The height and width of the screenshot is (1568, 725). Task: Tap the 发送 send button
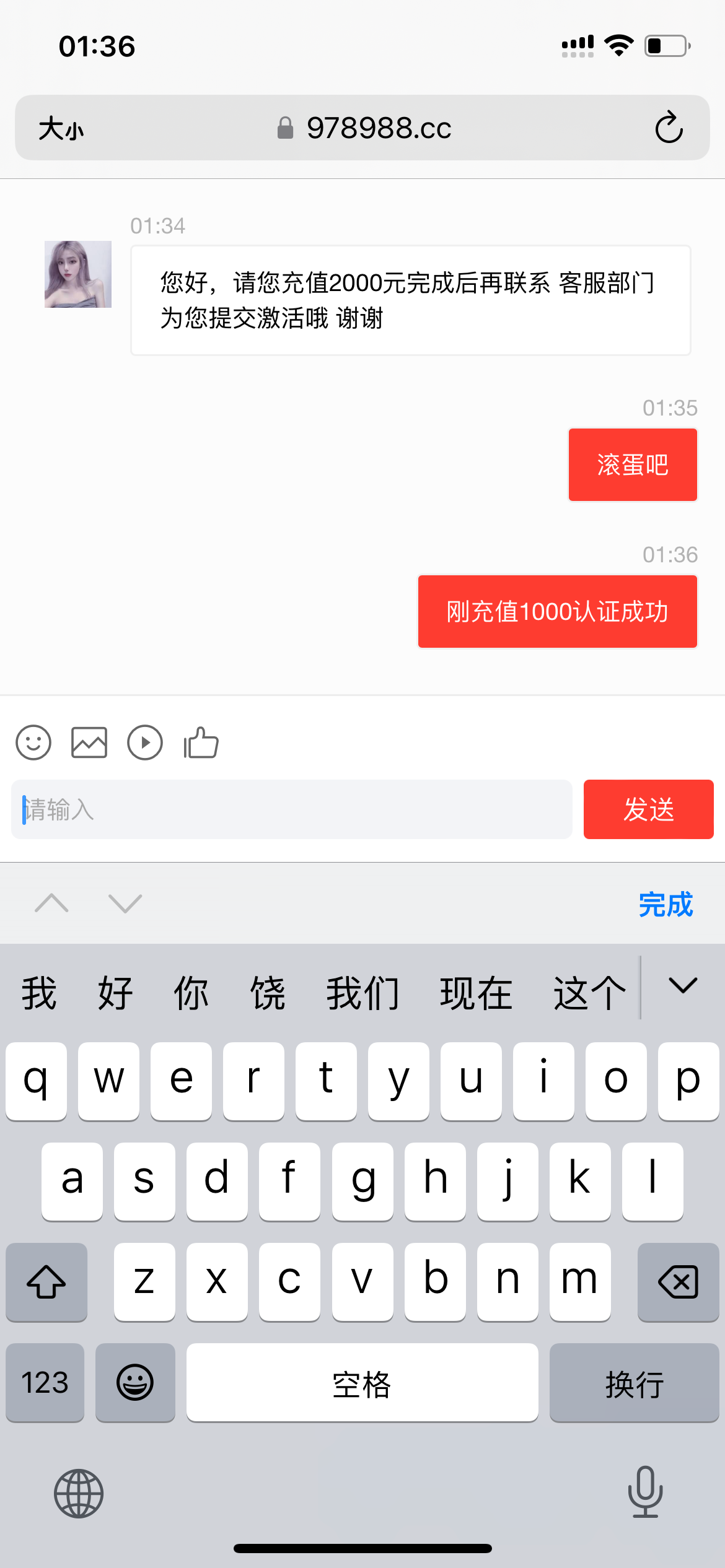pos(648,809)
